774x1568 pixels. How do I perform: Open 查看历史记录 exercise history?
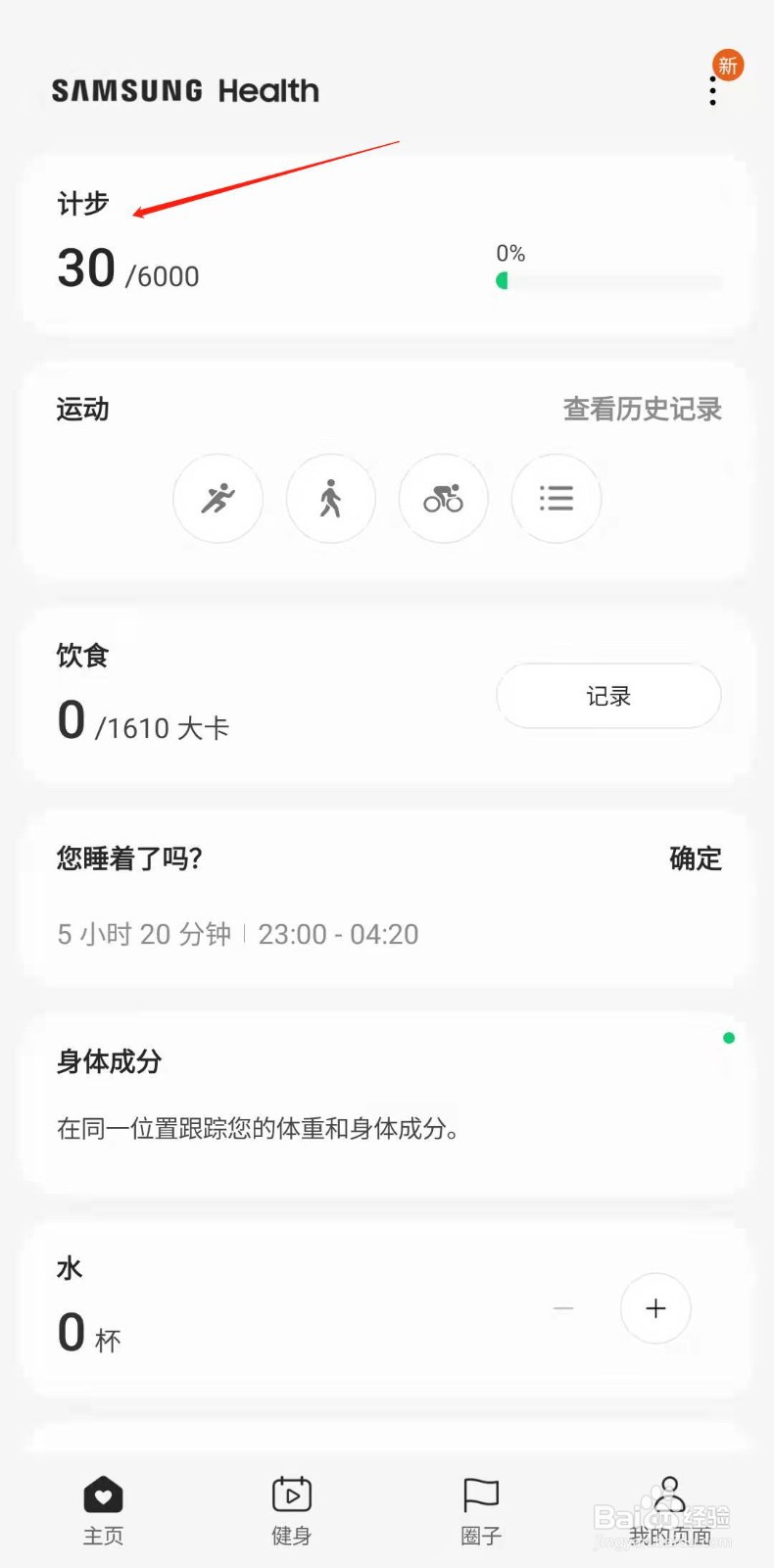click(x=643, y=409)
